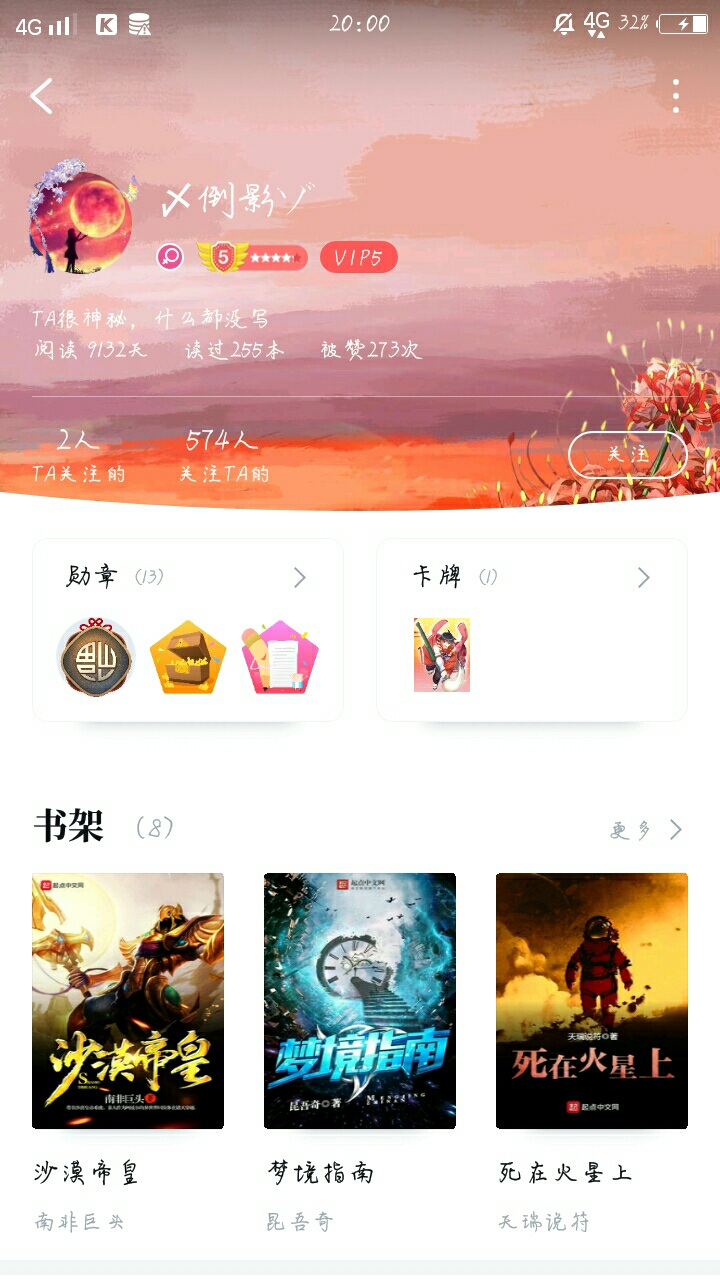
Task: View the 574人 关注TA的 followers list
Action: (x=224, y=456)
